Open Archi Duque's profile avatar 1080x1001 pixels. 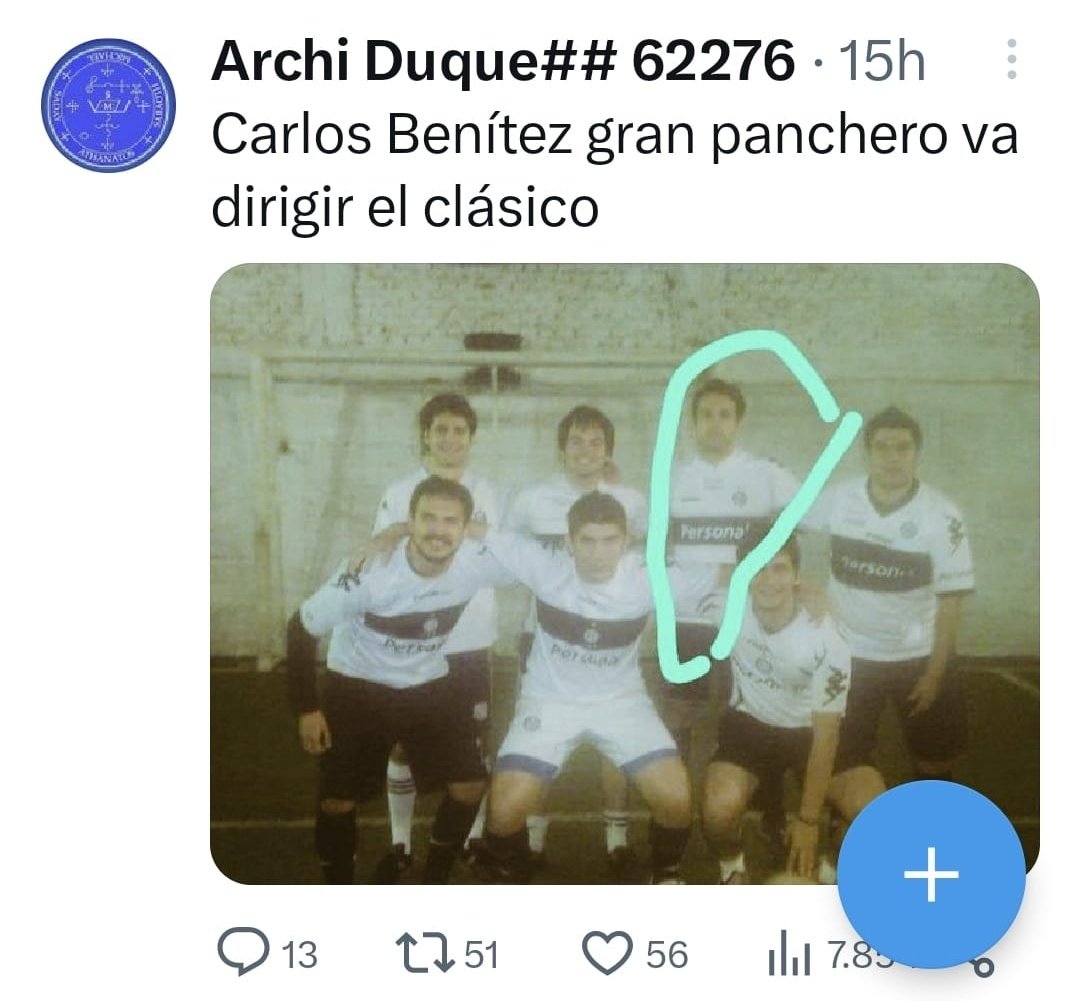click(108, 105)
